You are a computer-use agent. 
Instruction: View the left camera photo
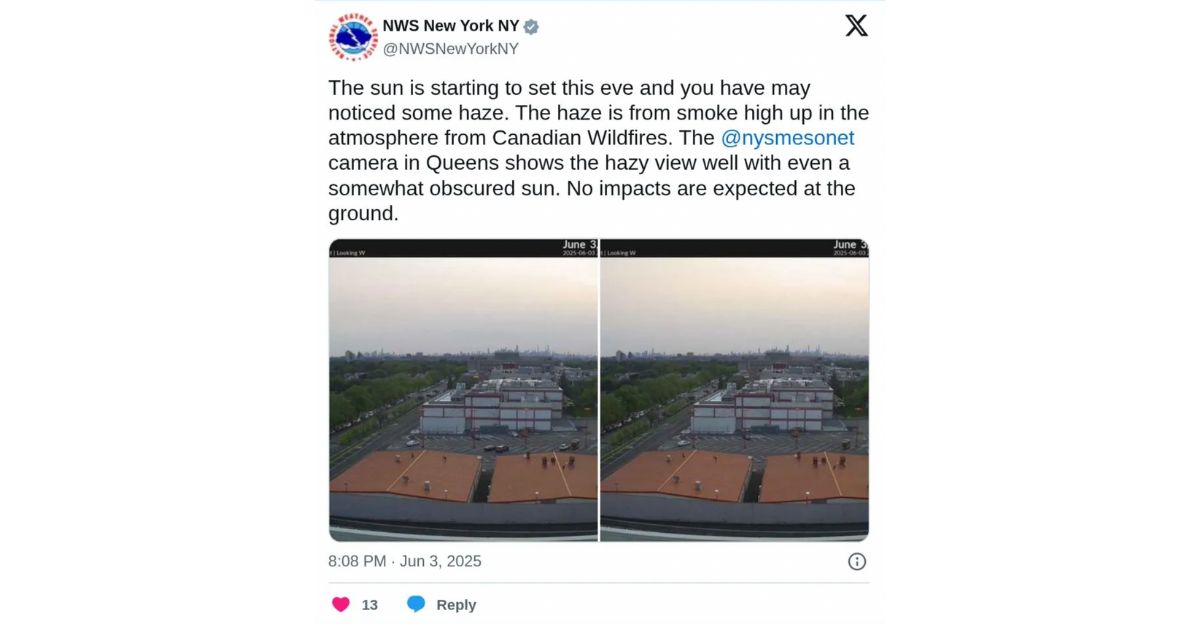click(463, 390)
